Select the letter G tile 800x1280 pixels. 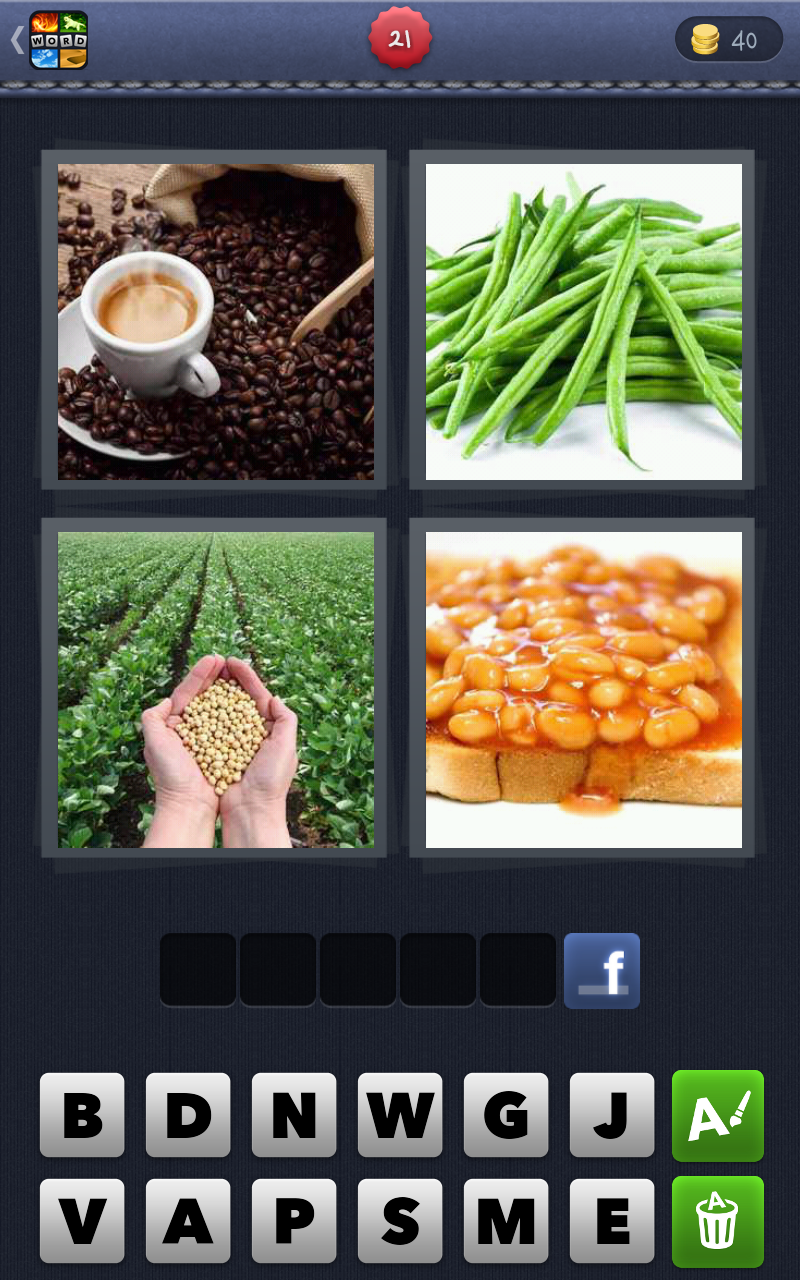[x=506, y=1115]
